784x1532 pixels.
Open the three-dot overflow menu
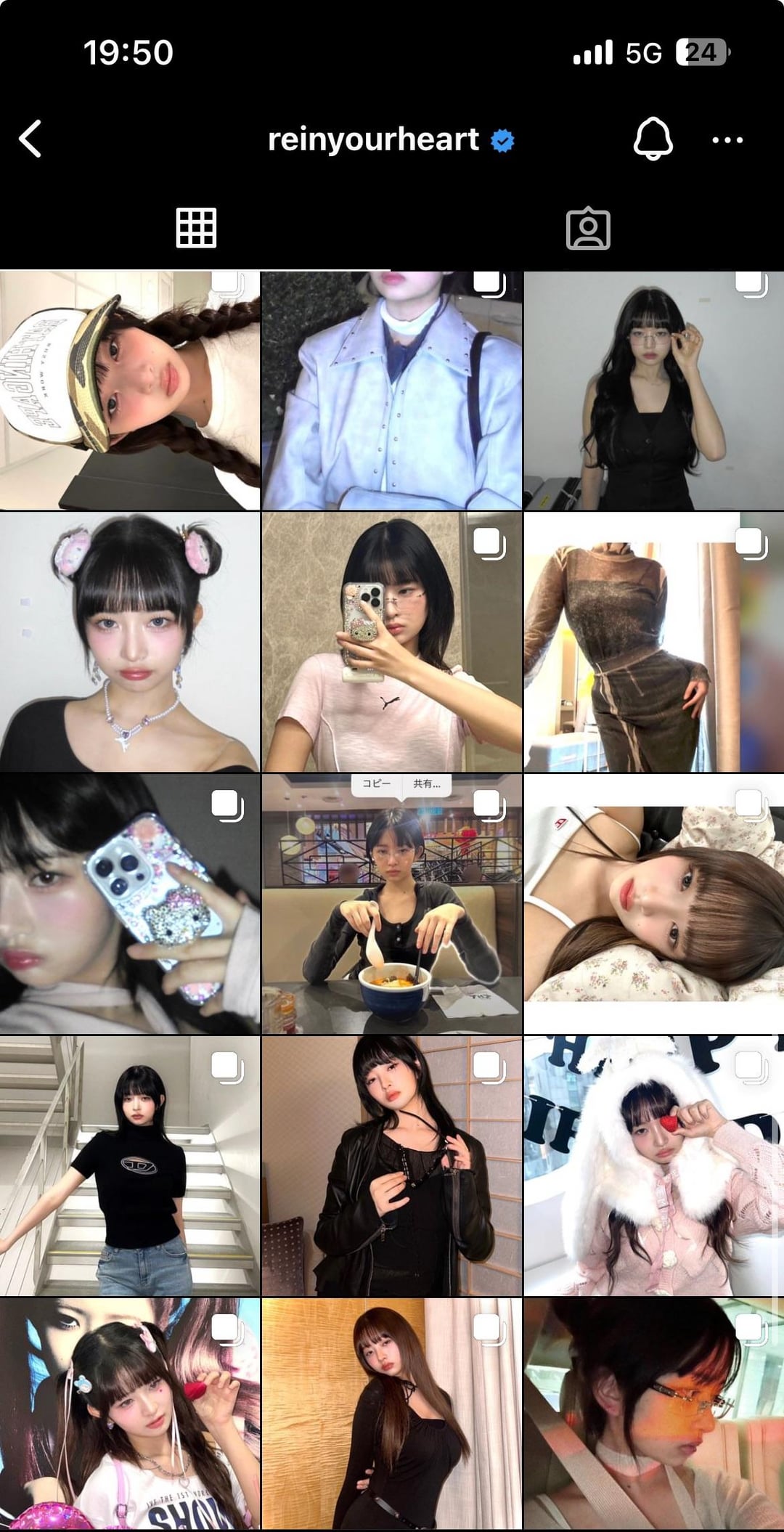pyautogui.click(x=727, y=140)
